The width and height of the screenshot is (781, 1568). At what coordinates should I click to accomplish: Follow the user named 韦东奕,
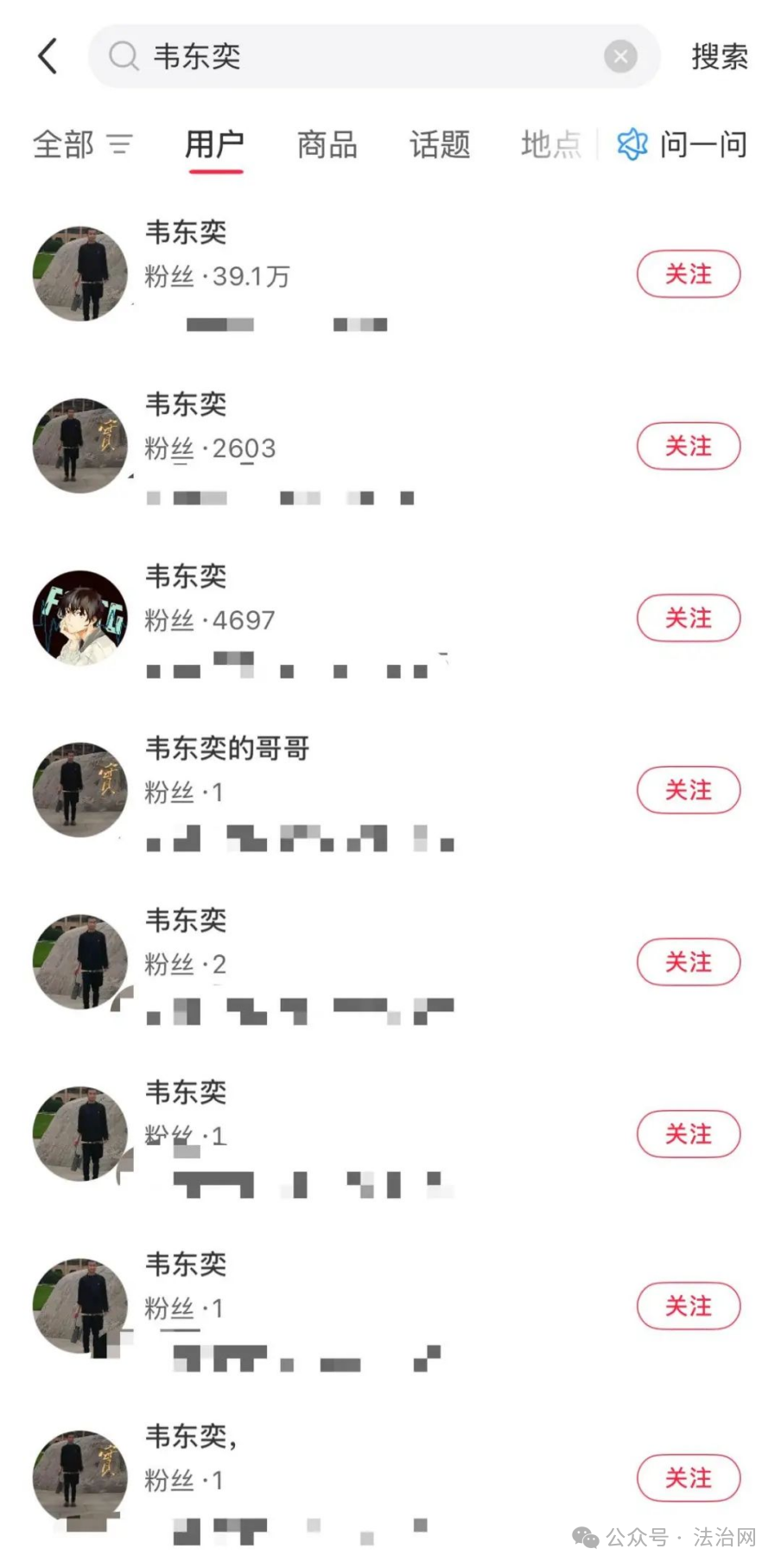(x=689, y=1478)
